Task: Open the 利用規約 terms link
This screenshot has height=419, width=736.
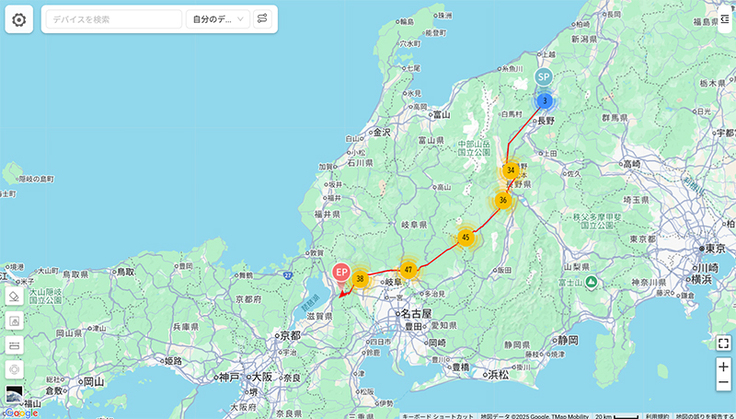Action: point(656,415)
